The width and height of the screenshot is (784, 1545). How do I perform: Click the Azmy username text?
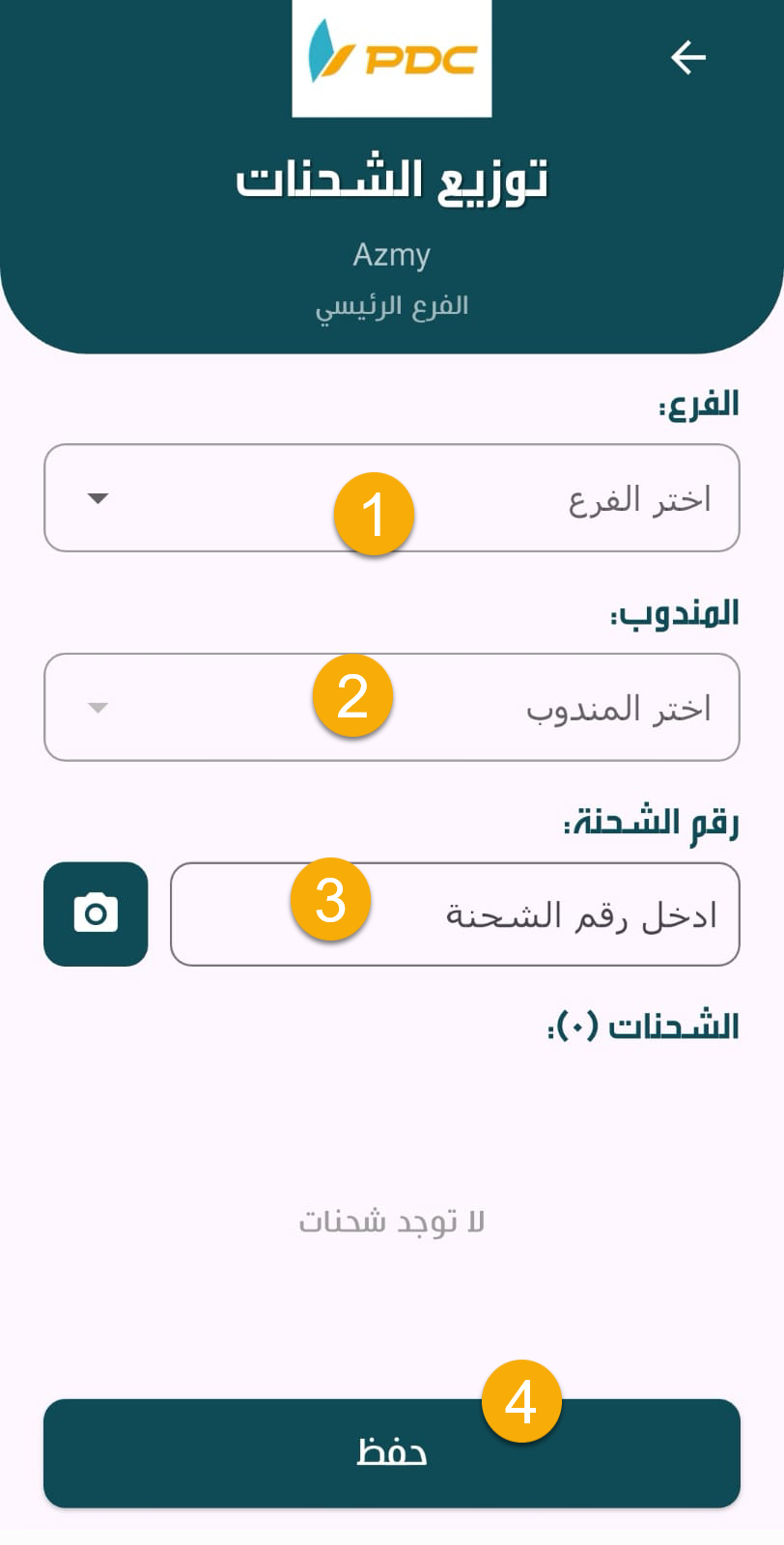390,254
